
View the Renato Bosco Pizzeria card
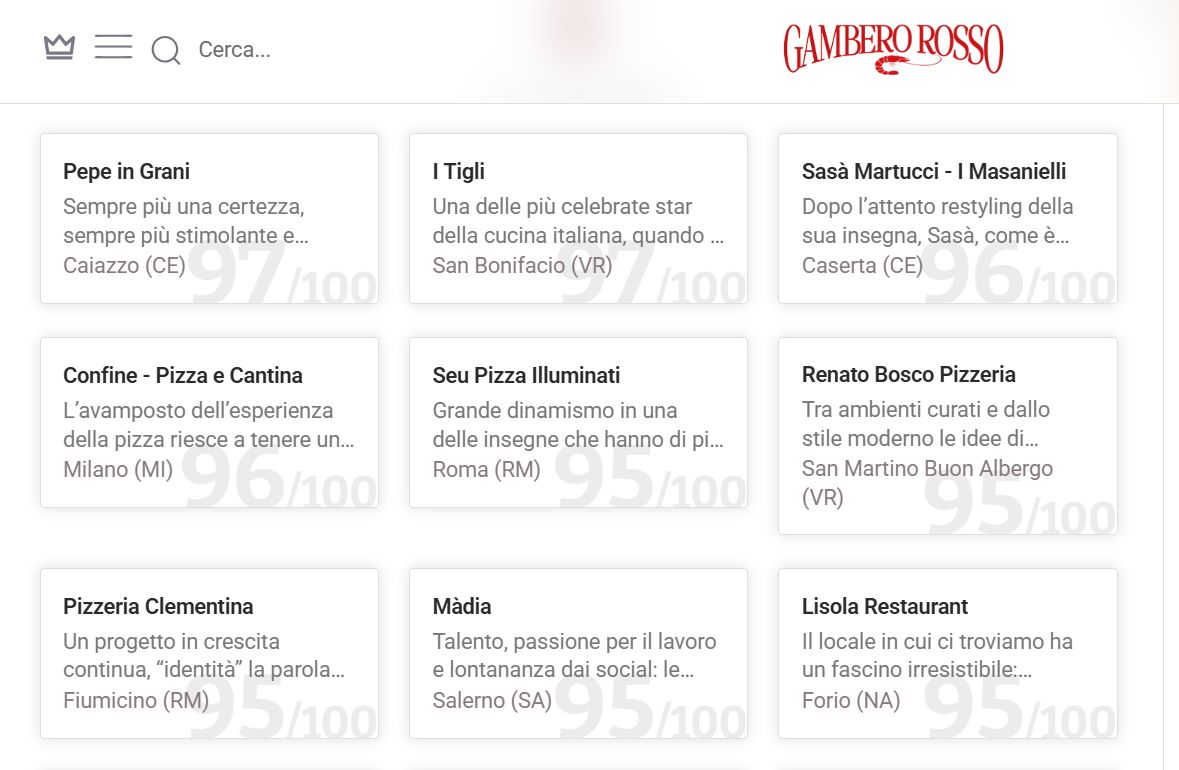pyautogui.click(x=947, y=435)
